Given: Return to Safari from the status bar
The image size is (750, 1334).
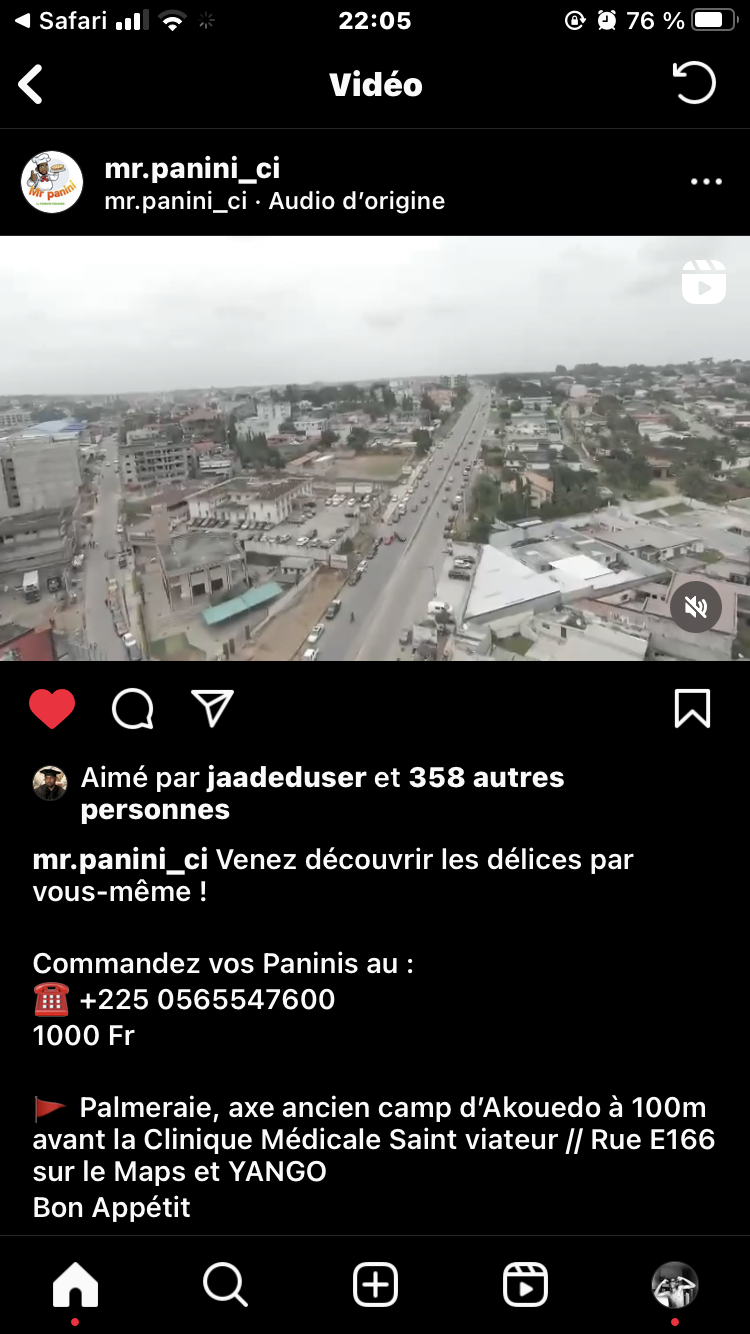Looking at the screenshot, I should pyautogui.click(x=62, y=21).
